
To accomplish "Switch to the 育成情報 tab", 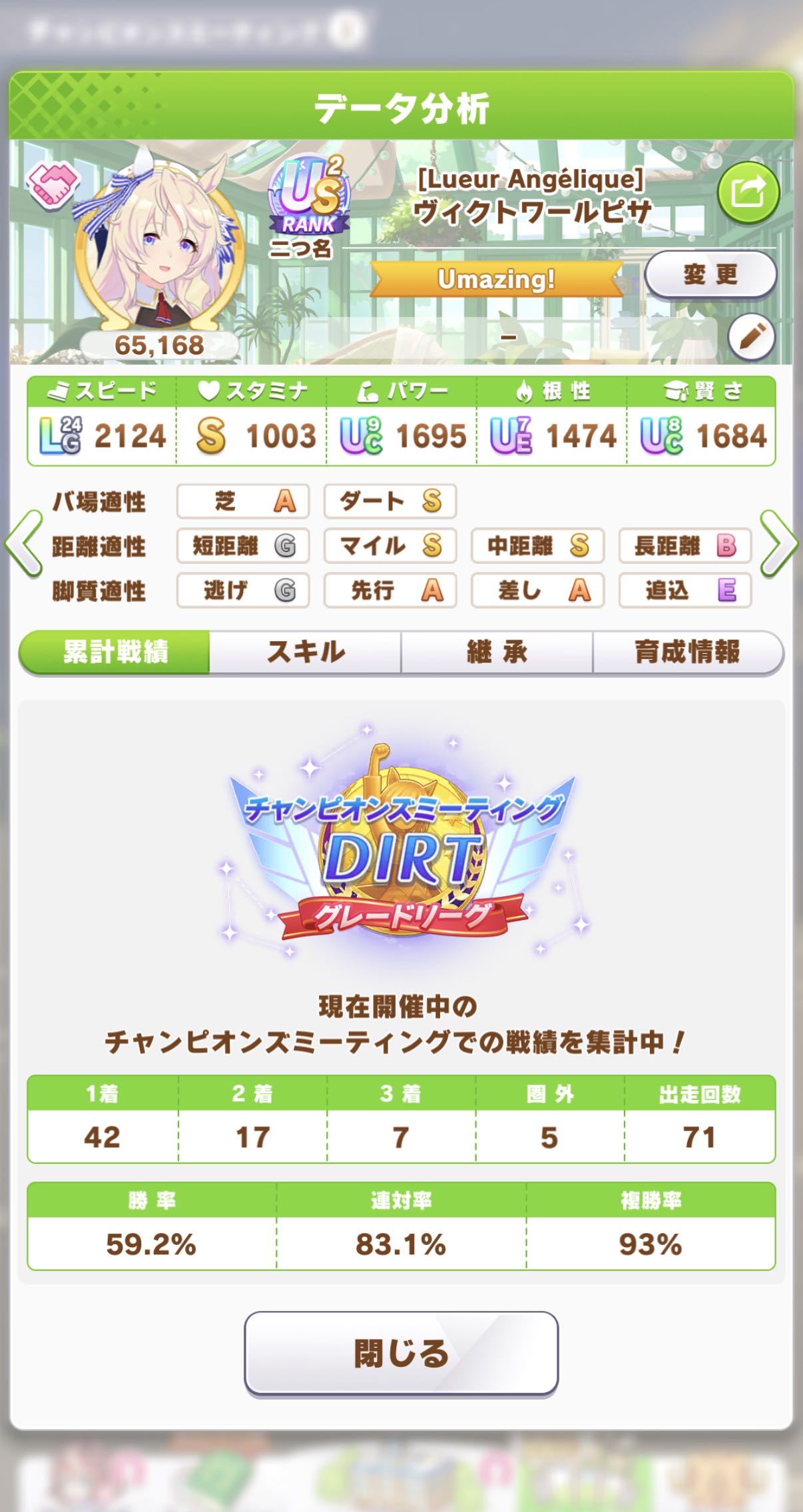I will point(687,652).
